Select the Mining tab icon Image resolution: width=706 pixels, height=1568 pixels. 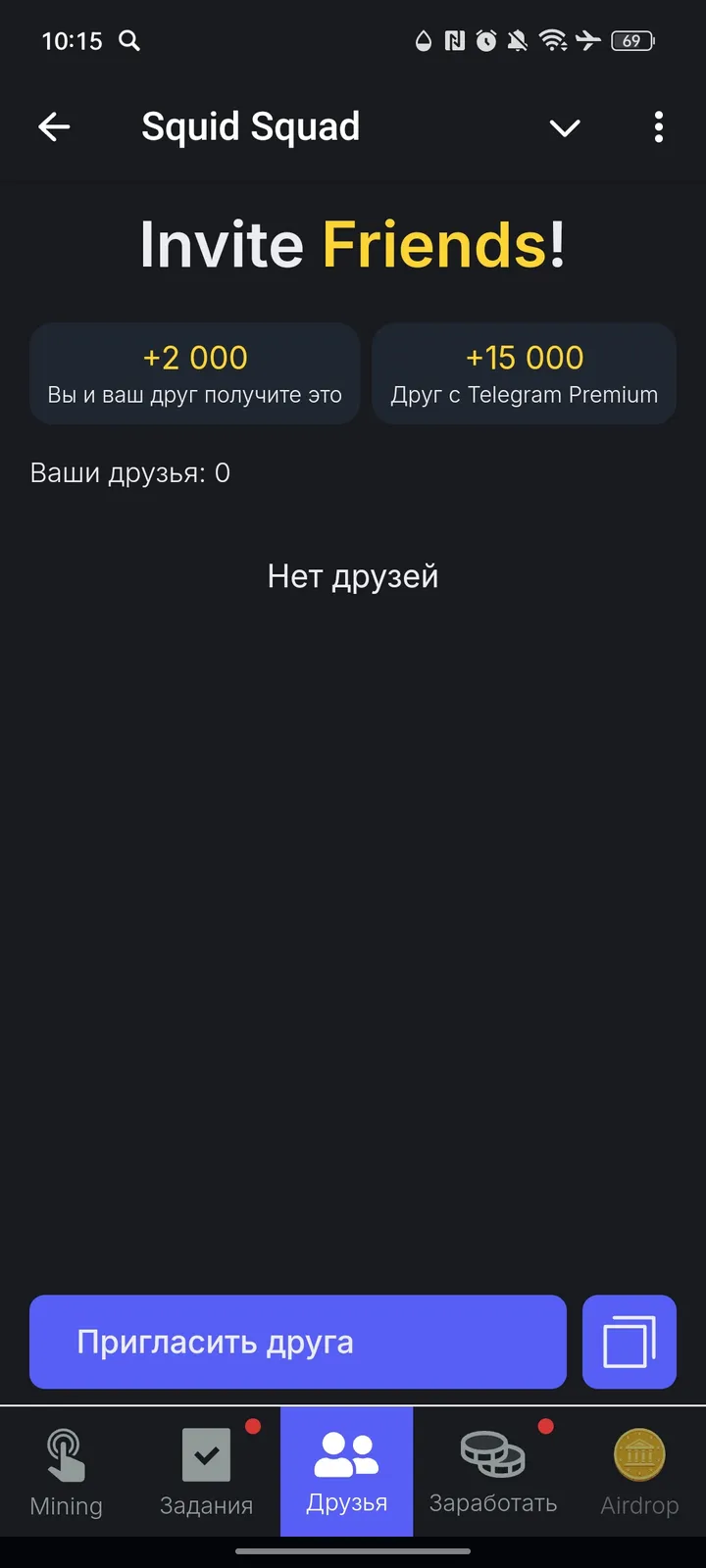[x=65, y=1454]
